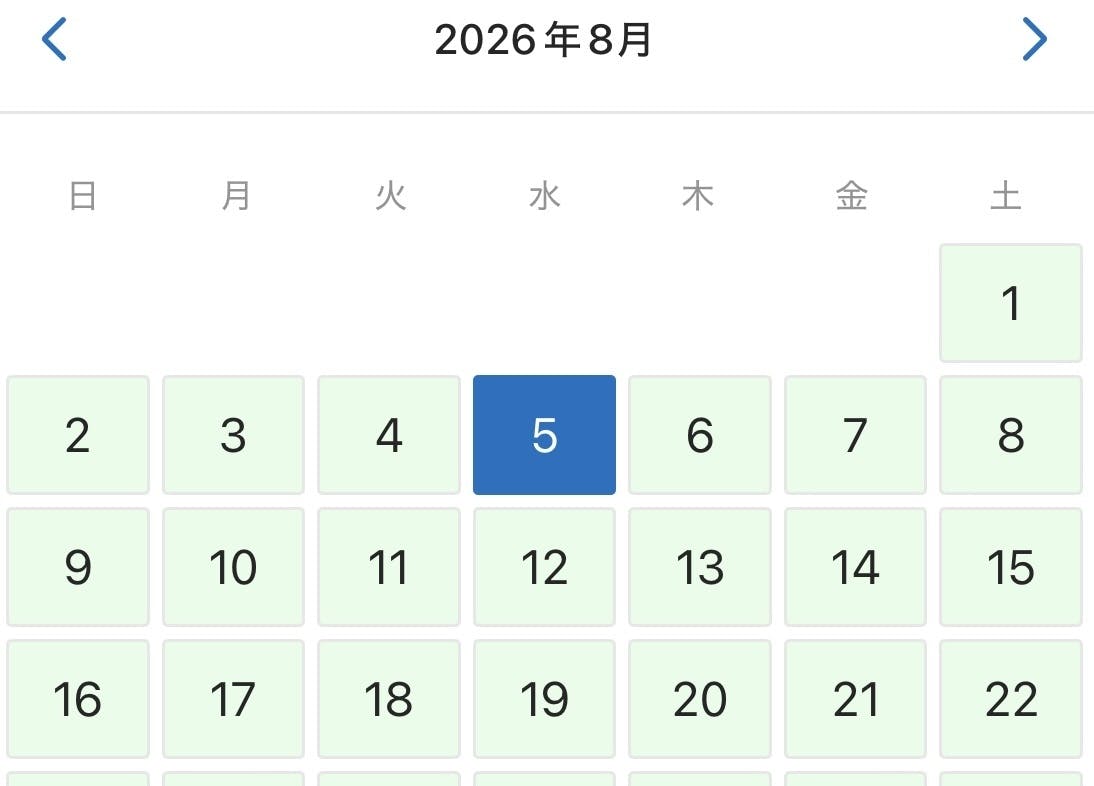Select August 1 on the calendar
This screenshot has width=1094, height=786.
1010,303
